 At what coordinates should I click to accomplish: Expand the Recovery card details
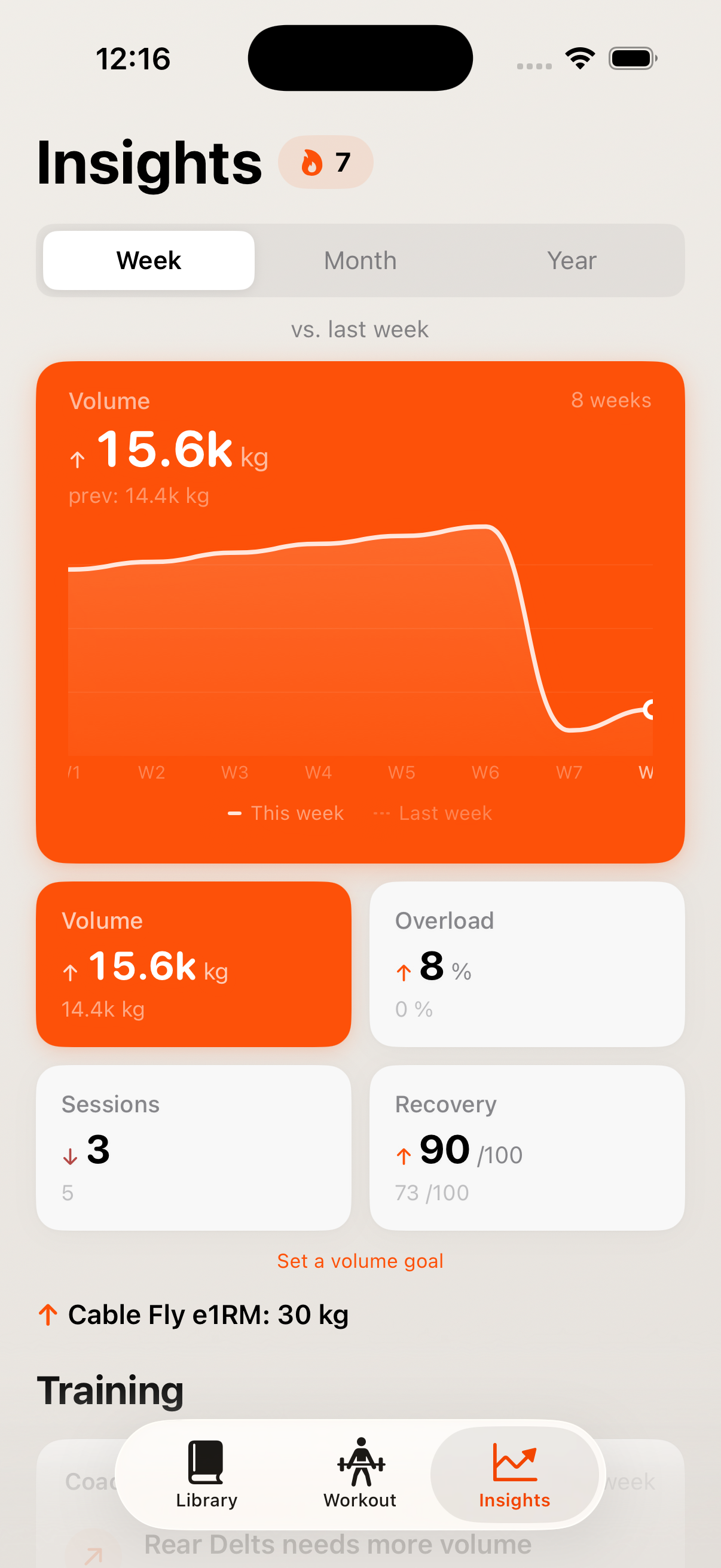coord(526,1148)
